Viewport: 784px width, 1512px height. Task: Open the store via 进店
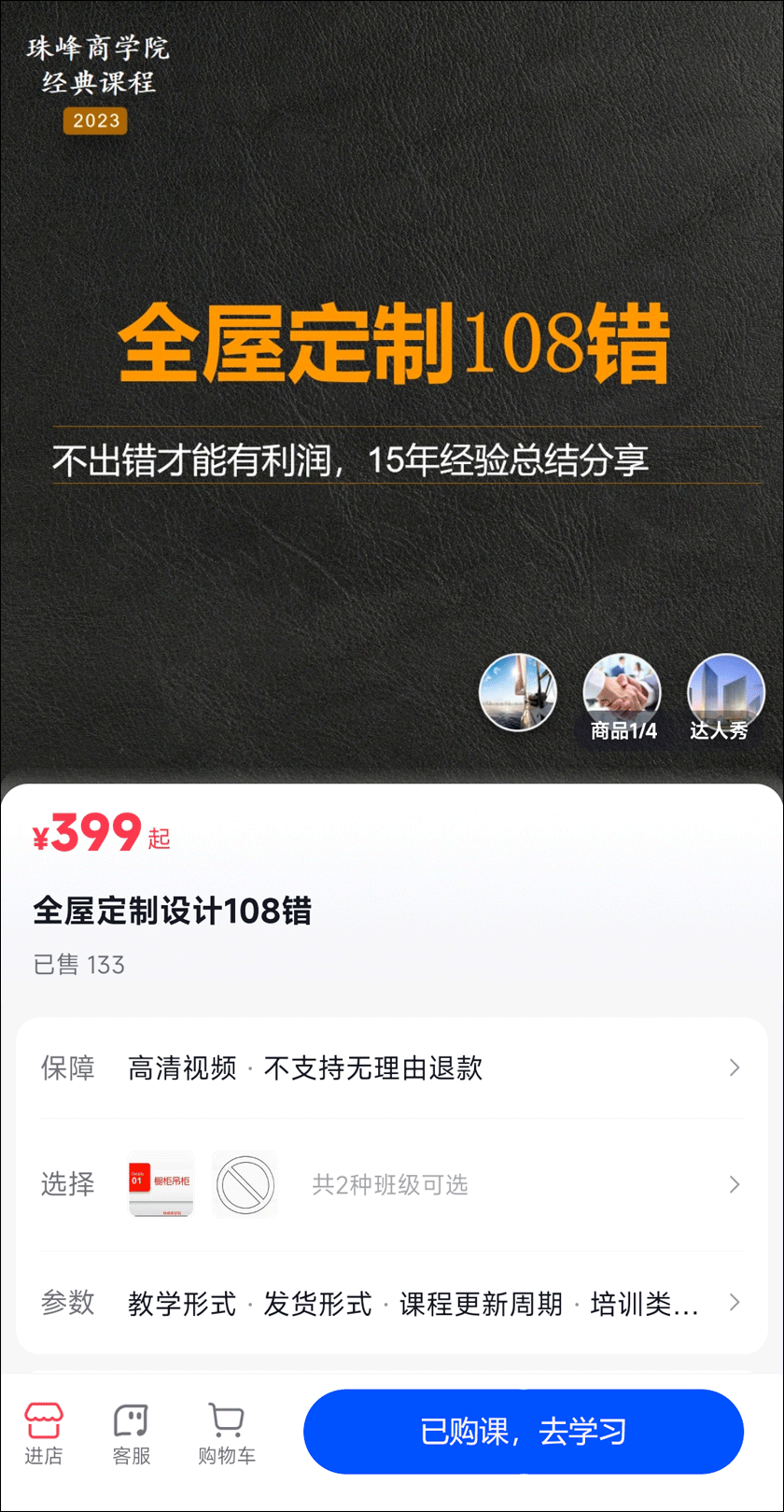[x=44, y=1432]
